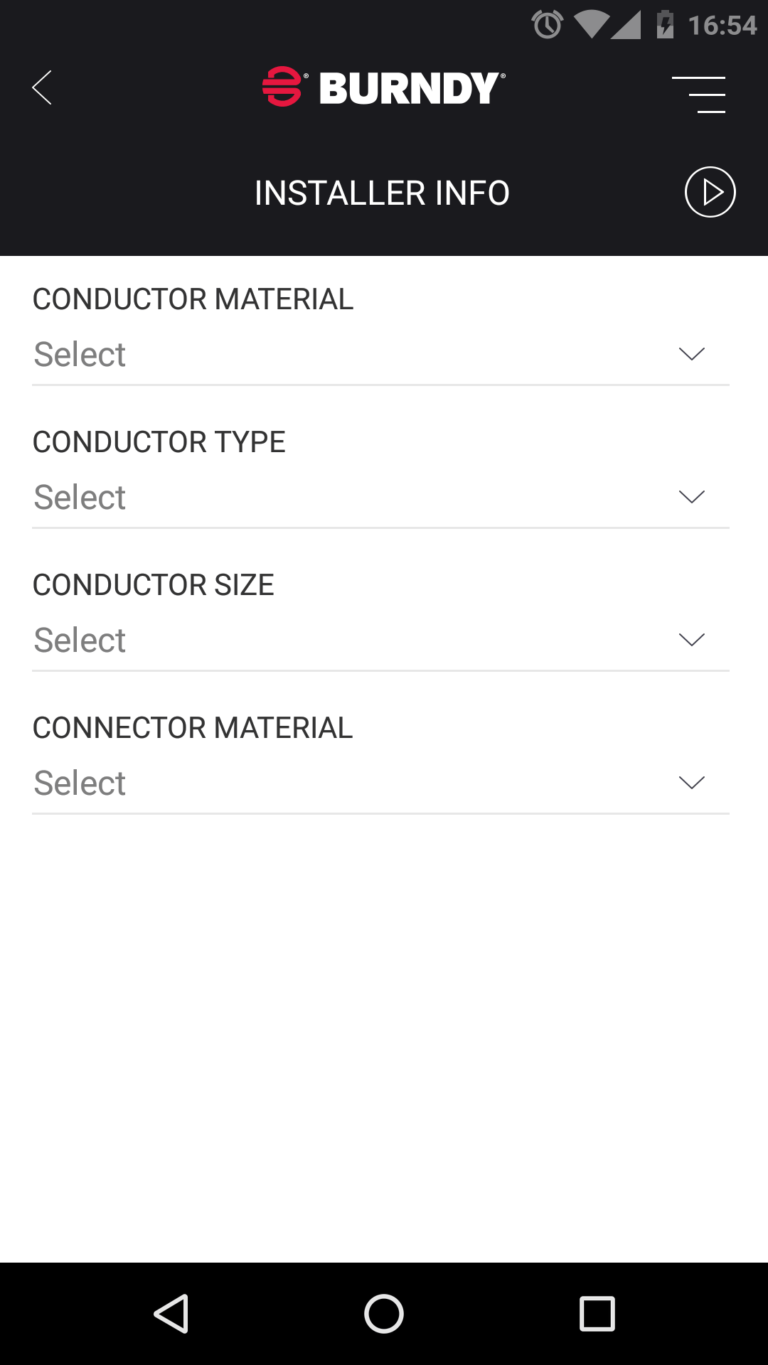Tap the system home button
Screen dimensions: 768x1365
[x=384, y=1313]
